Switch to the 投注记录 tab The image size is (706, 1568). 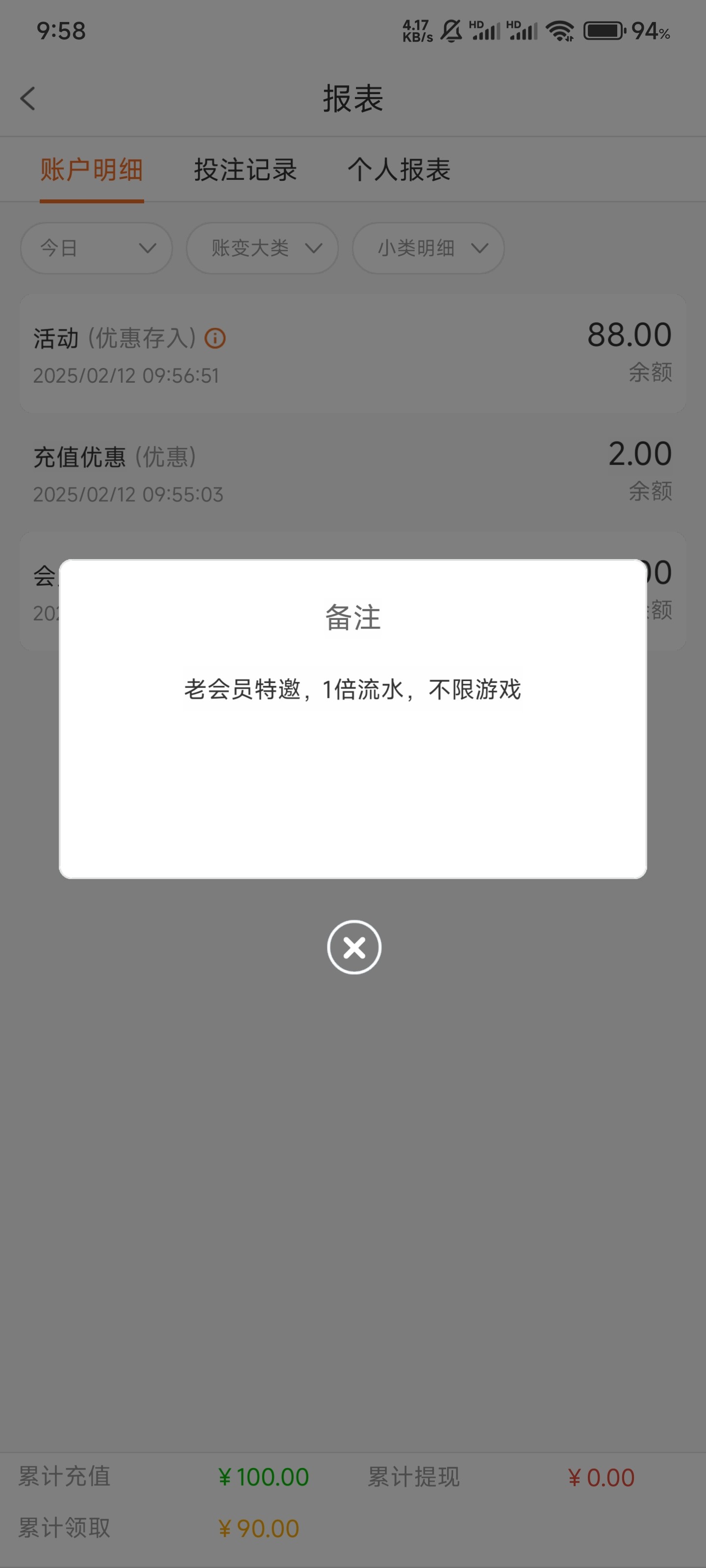point(246,170)
